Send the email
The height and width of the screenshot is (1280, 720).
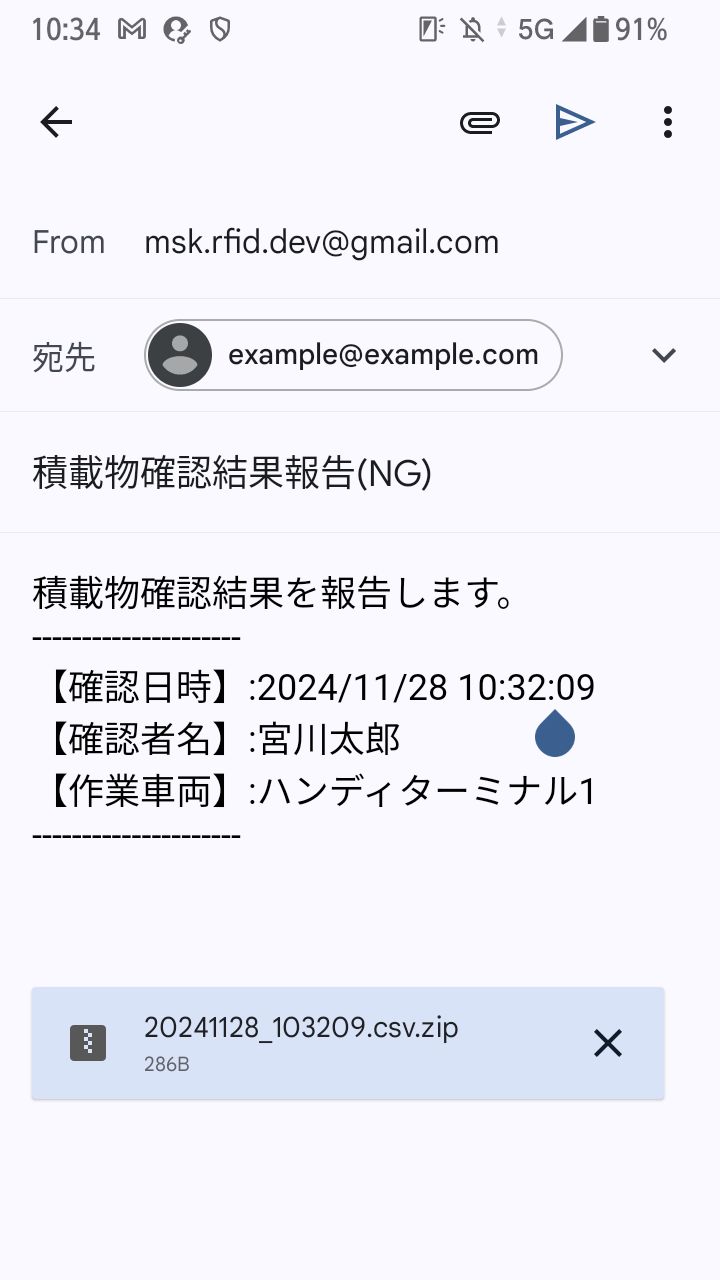pyautogui.click(x=575, y=122)
